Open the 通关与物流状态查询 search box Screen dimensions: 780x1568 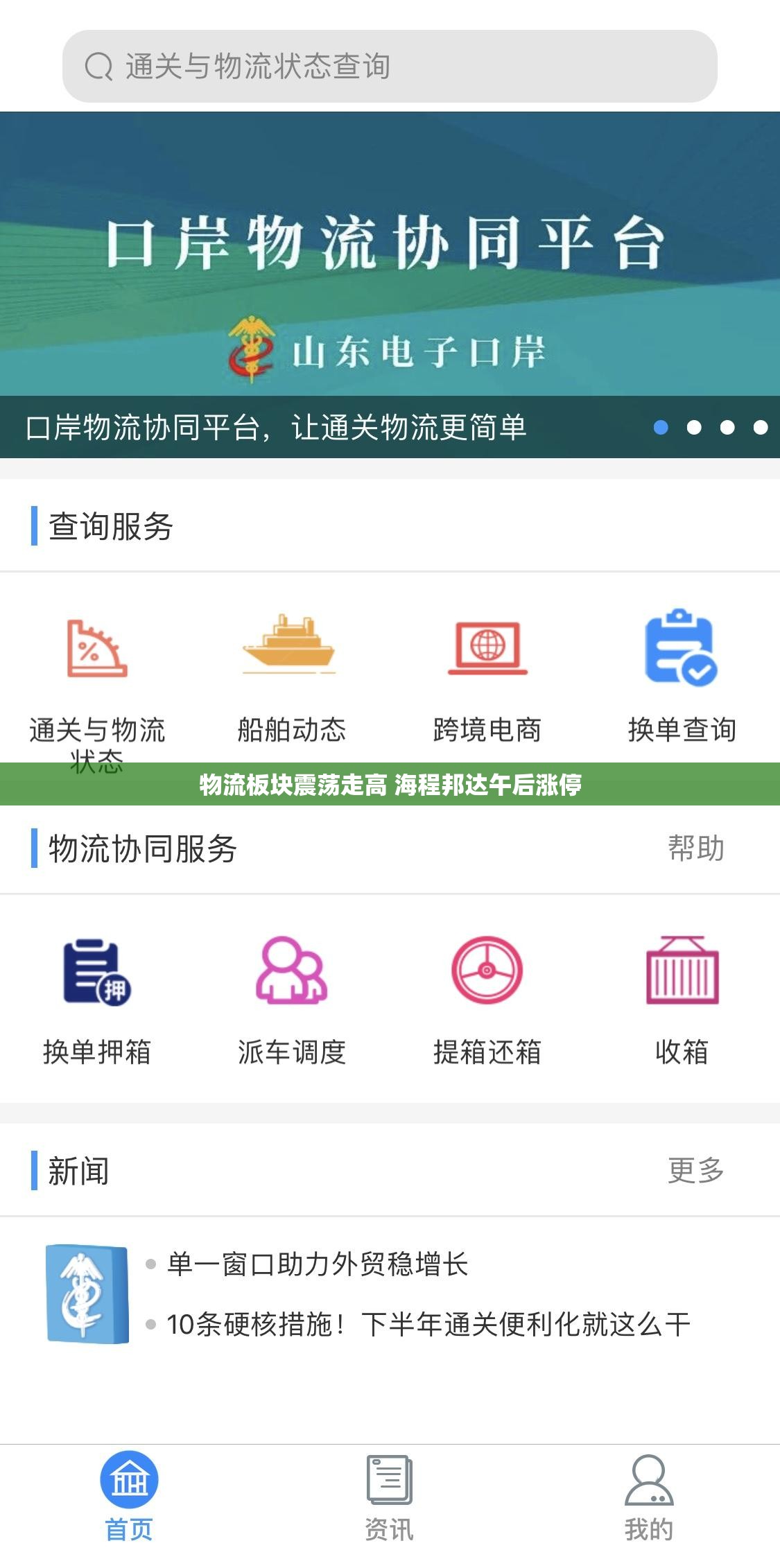coord(390,67)
